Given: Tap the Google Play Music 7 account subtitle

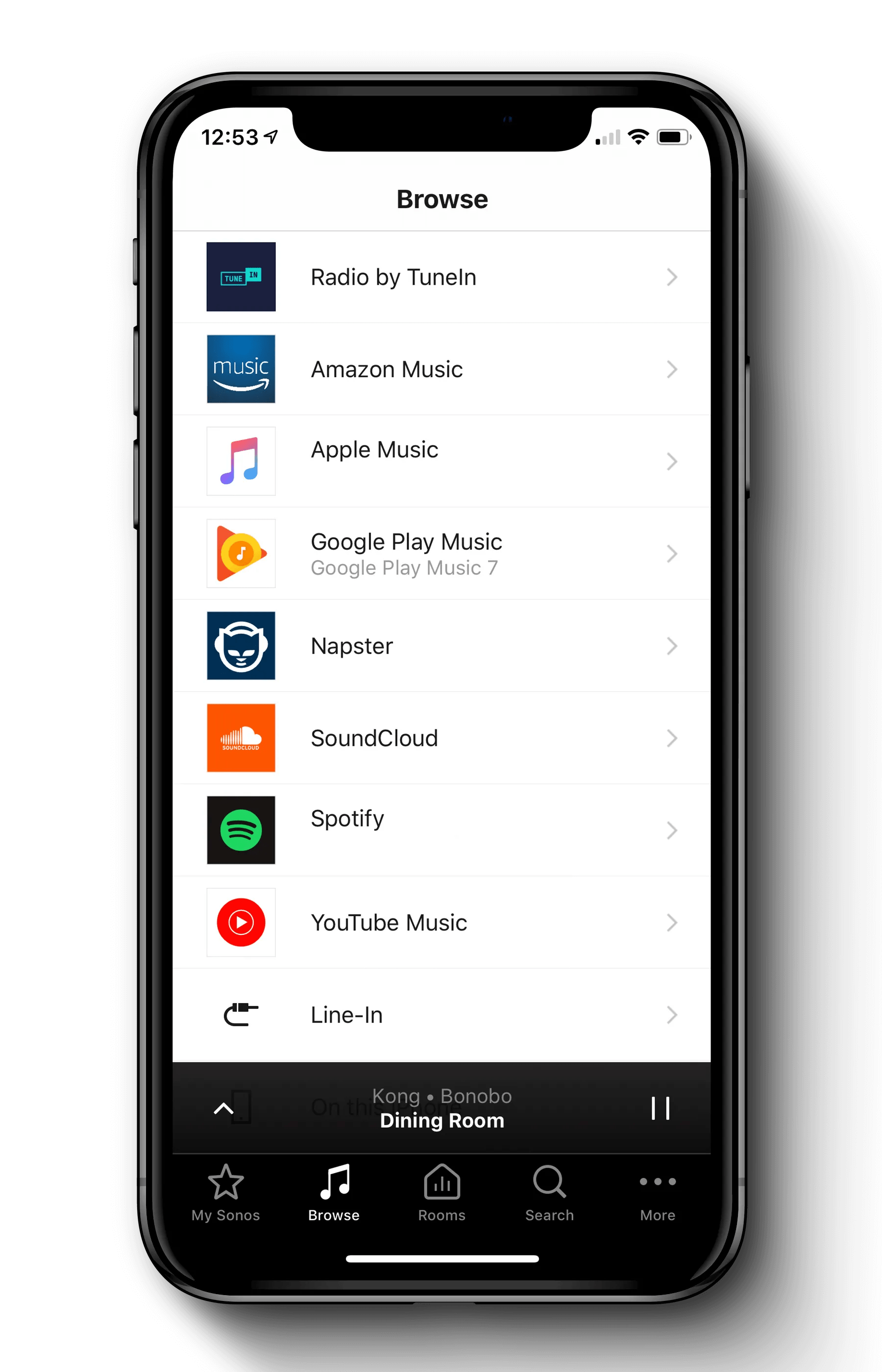Looking at the screenshot, I should pos(404,568).
